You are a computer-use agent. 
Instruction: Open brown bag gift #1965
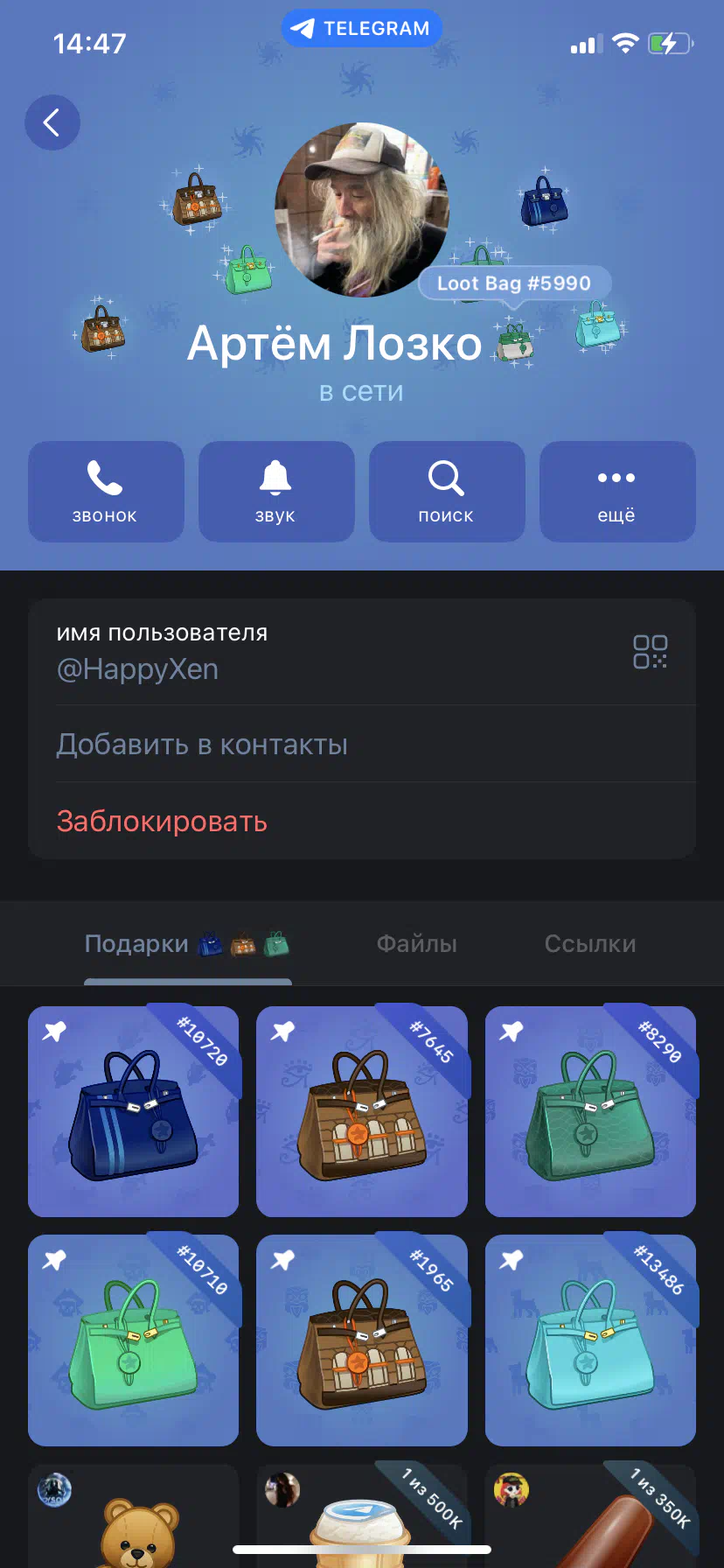[x=362, y=1340]
